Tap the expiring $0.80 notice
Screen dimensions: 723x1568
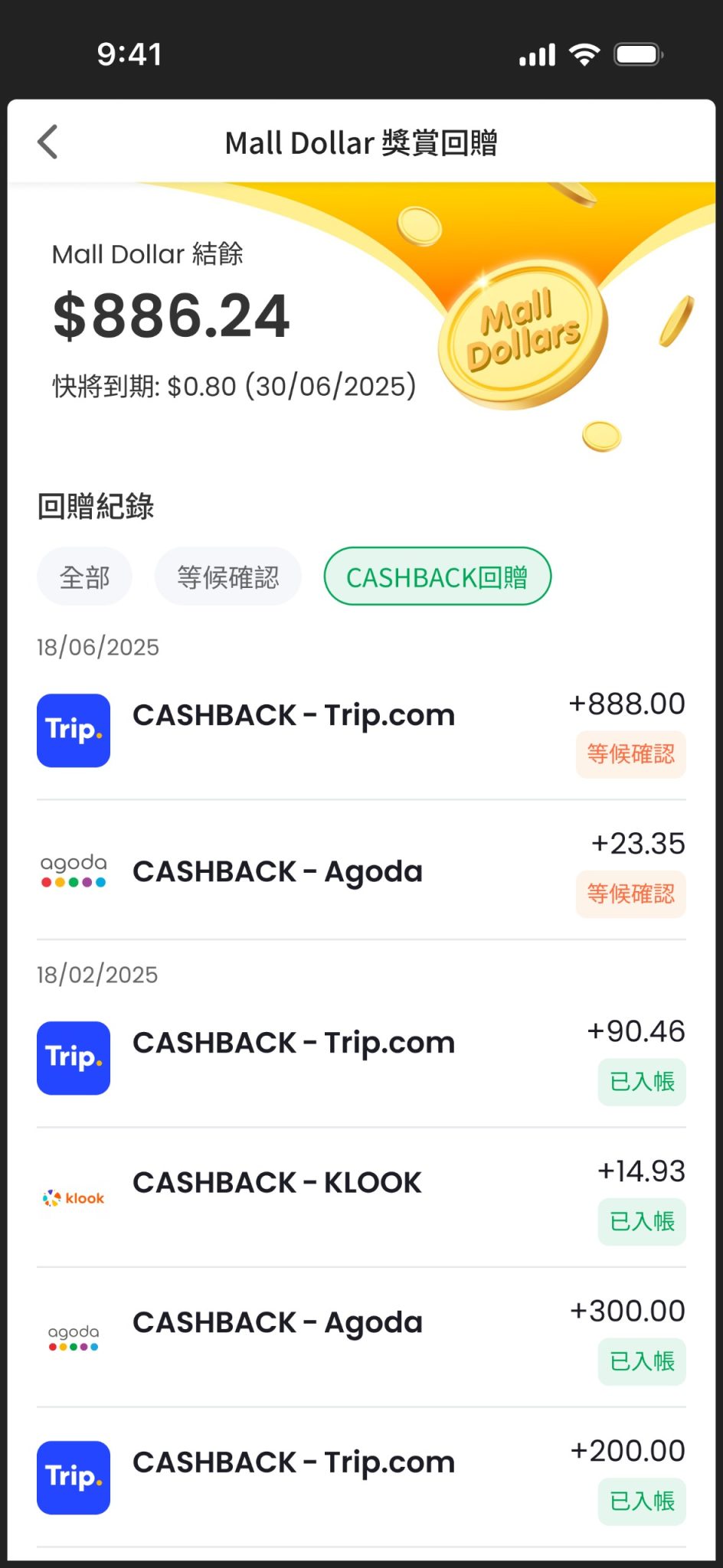(231, 386)
